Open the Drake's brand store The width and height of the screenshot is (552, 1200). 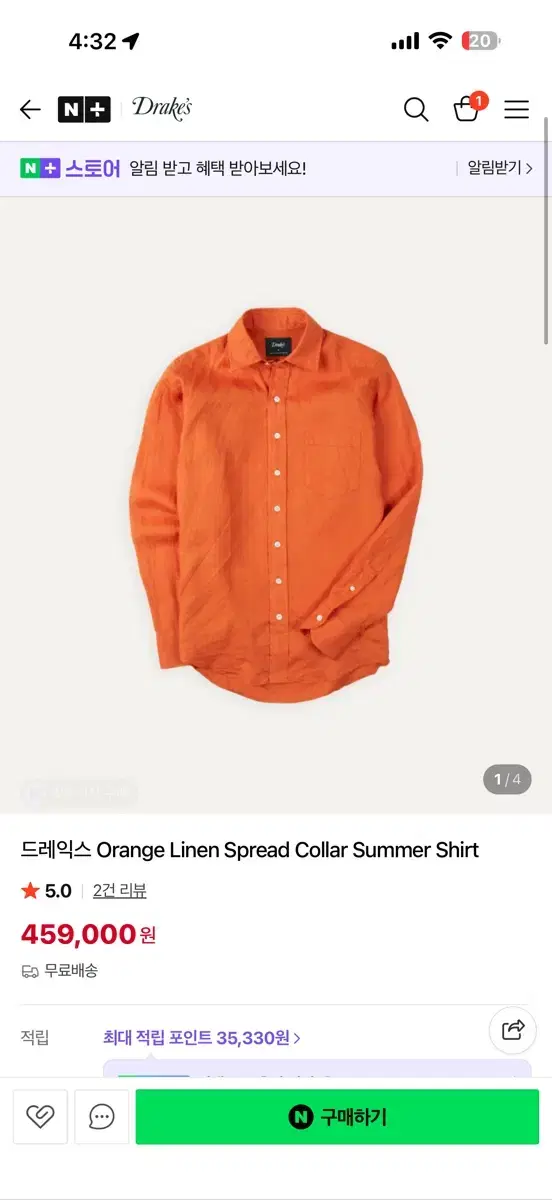coord(162,109)
